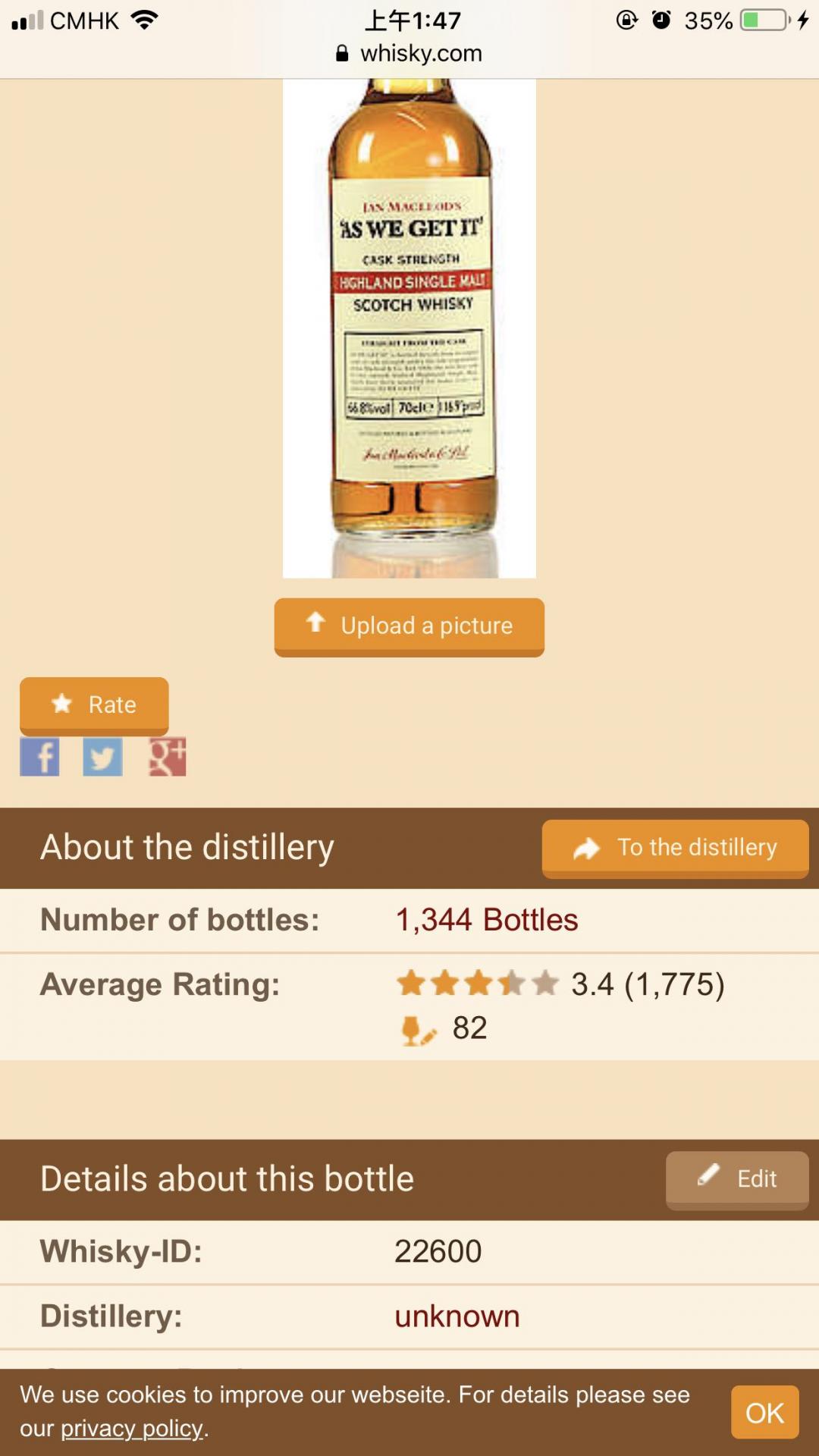The image size is (819, 1456).
Task: Edit the bottle details
Action: 736,1179
